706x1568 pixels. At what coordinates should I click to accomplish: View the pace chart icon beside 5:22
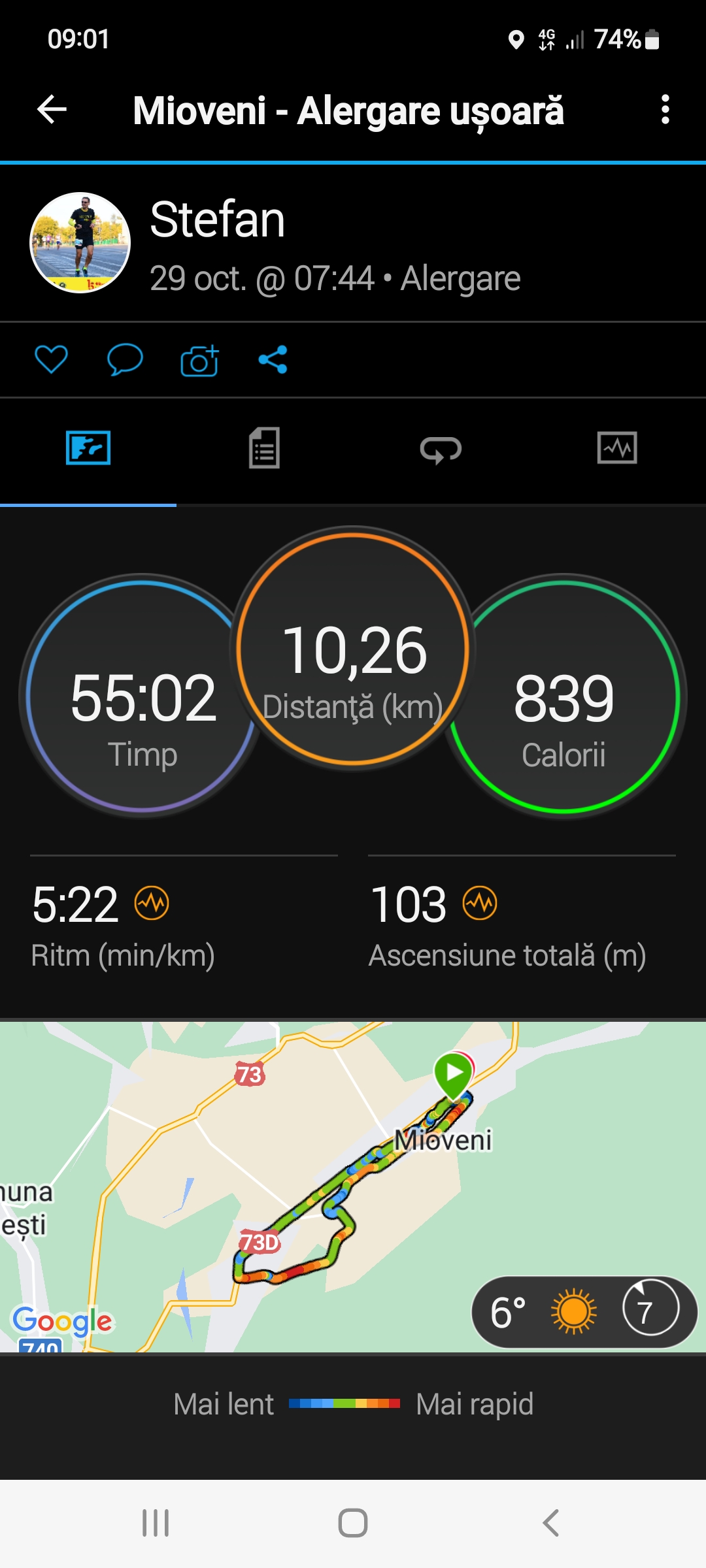pos(152,904)
